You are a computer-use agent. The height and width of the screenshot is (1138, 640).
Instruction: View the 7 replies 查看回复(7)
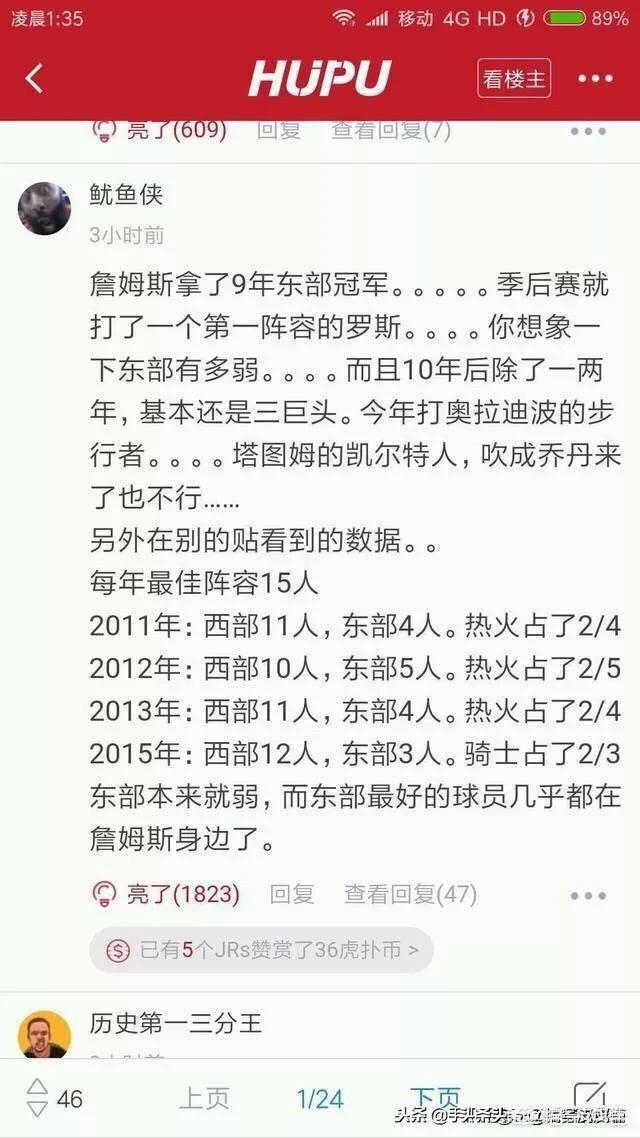(391, 129)
